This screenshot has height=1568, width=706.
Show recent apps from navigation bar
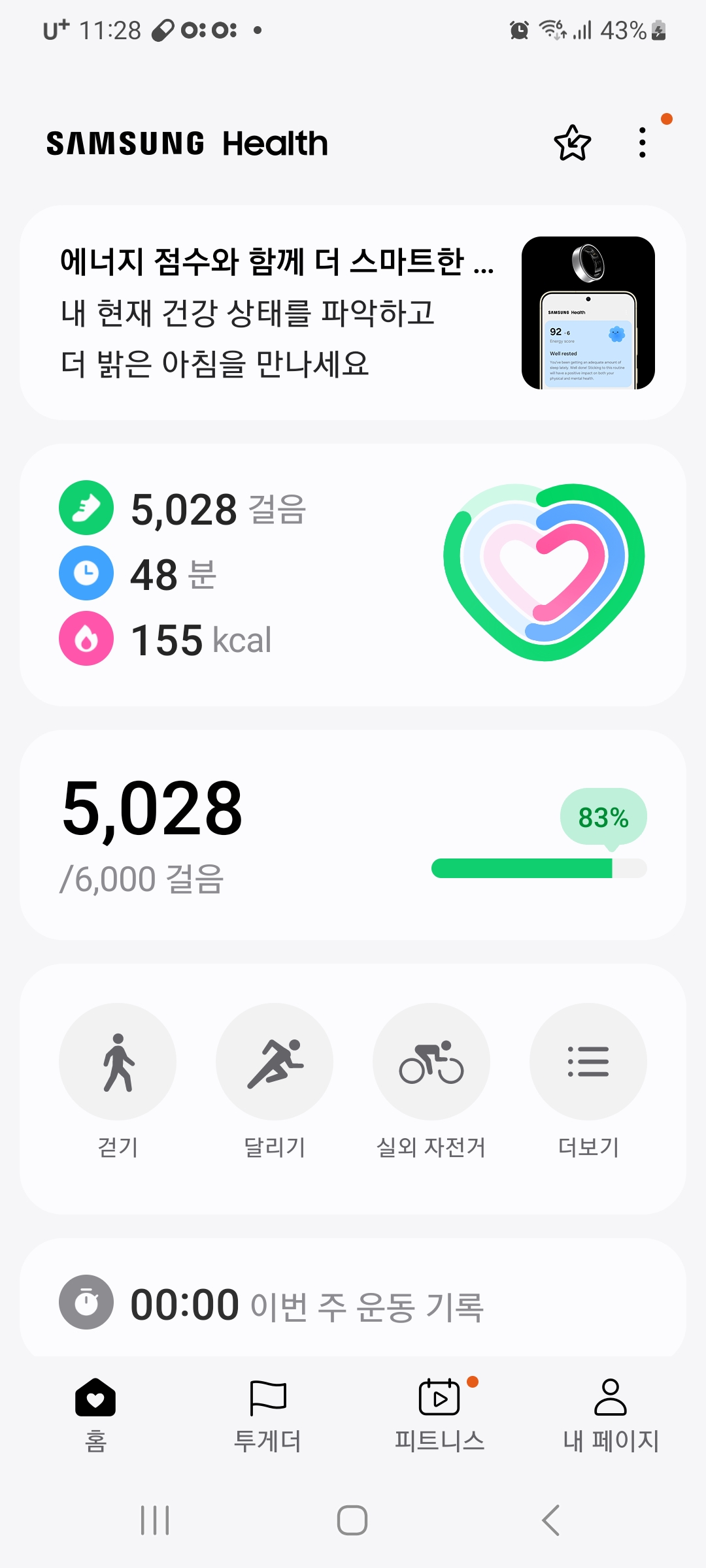point(155,1520)
